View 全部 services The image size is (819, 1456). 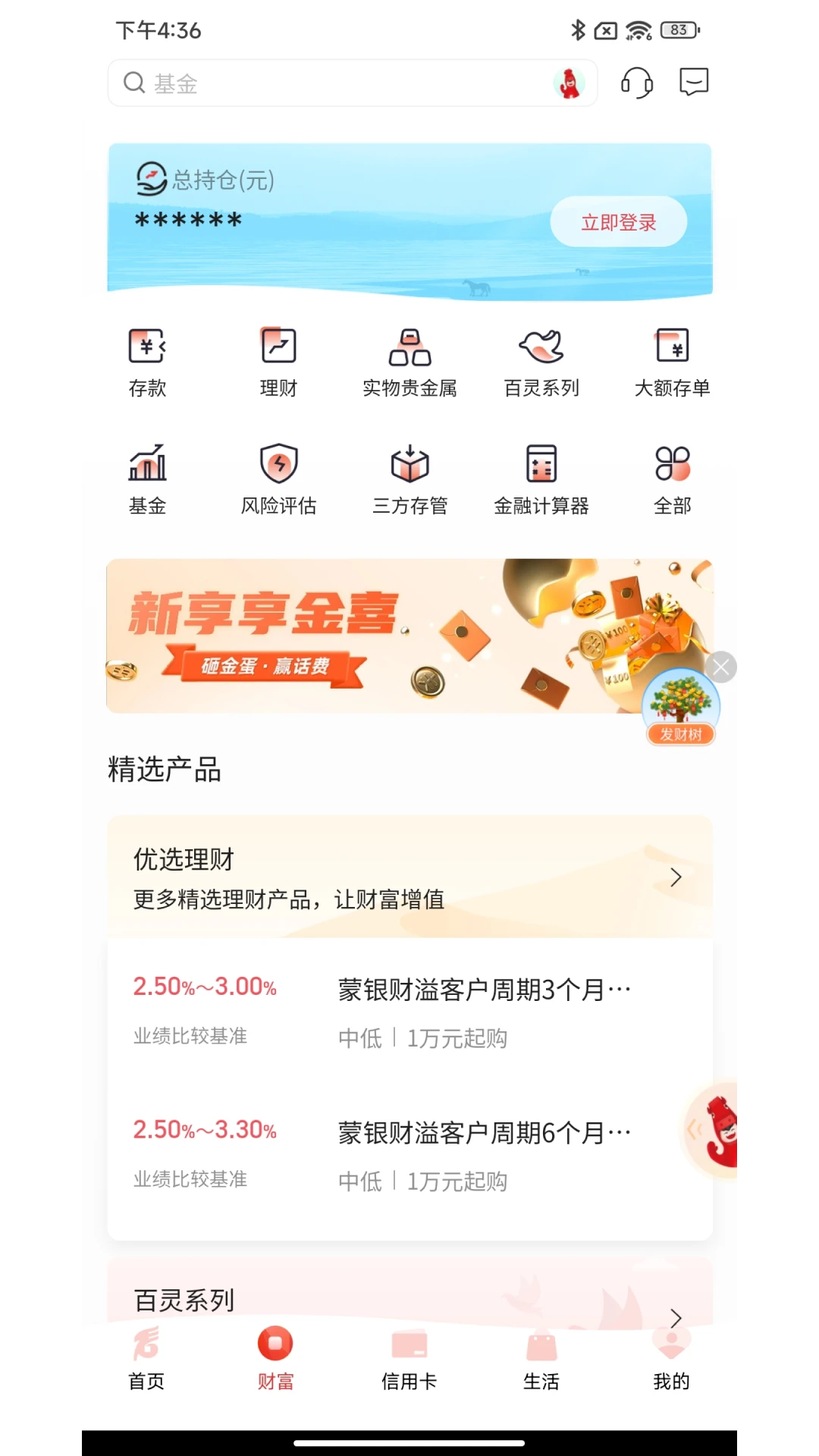click(x=672, y=479)
